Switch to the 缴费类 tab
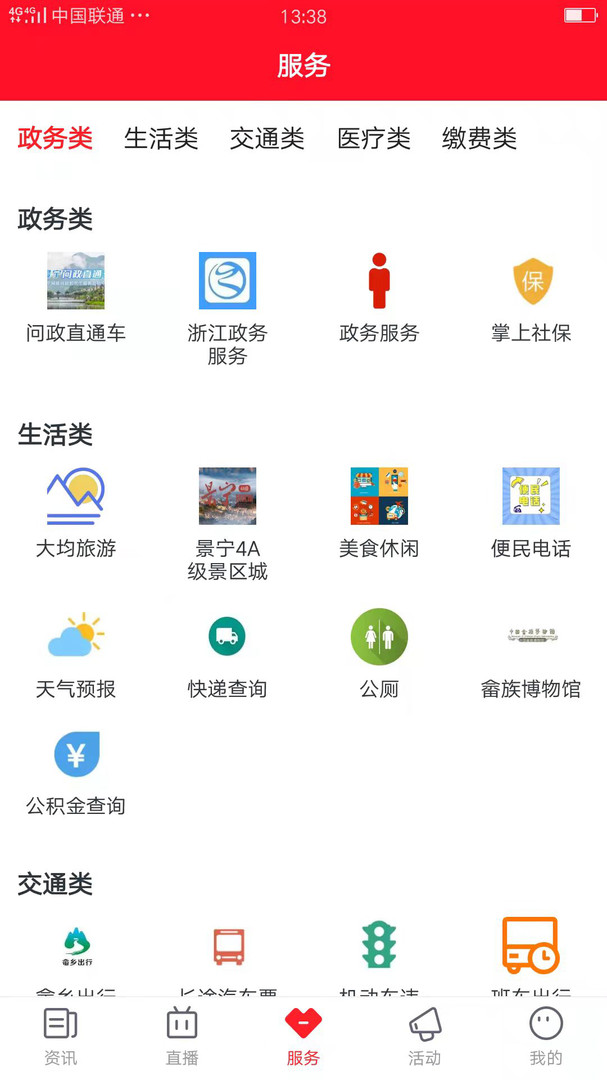Image resolution: width=607 pixels, height=1080 pixels. click(479, 139)
